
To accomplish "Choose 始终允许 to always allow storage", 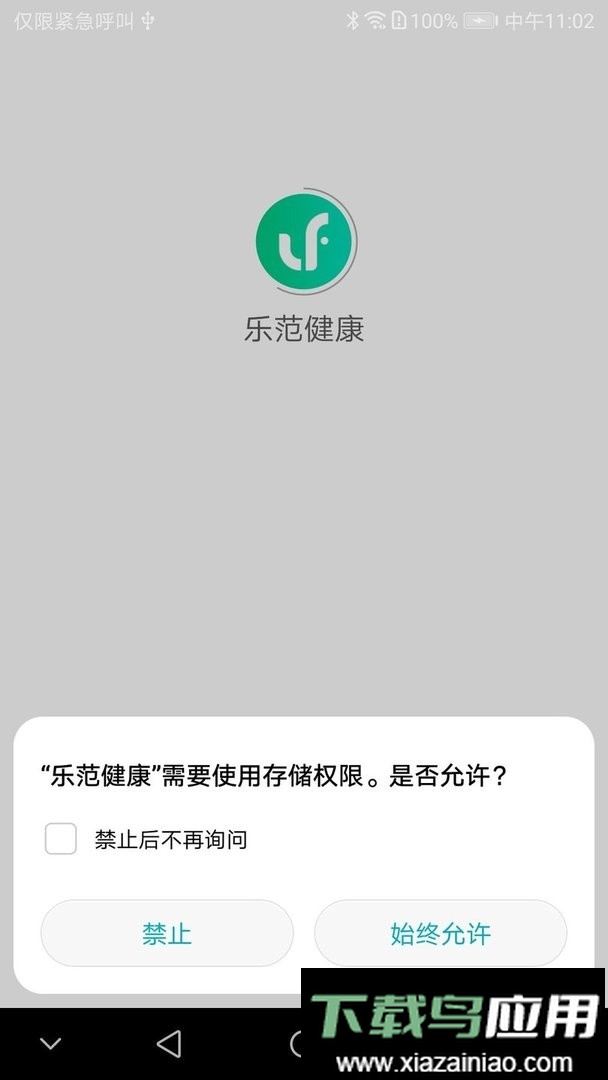I will [440, 934].
